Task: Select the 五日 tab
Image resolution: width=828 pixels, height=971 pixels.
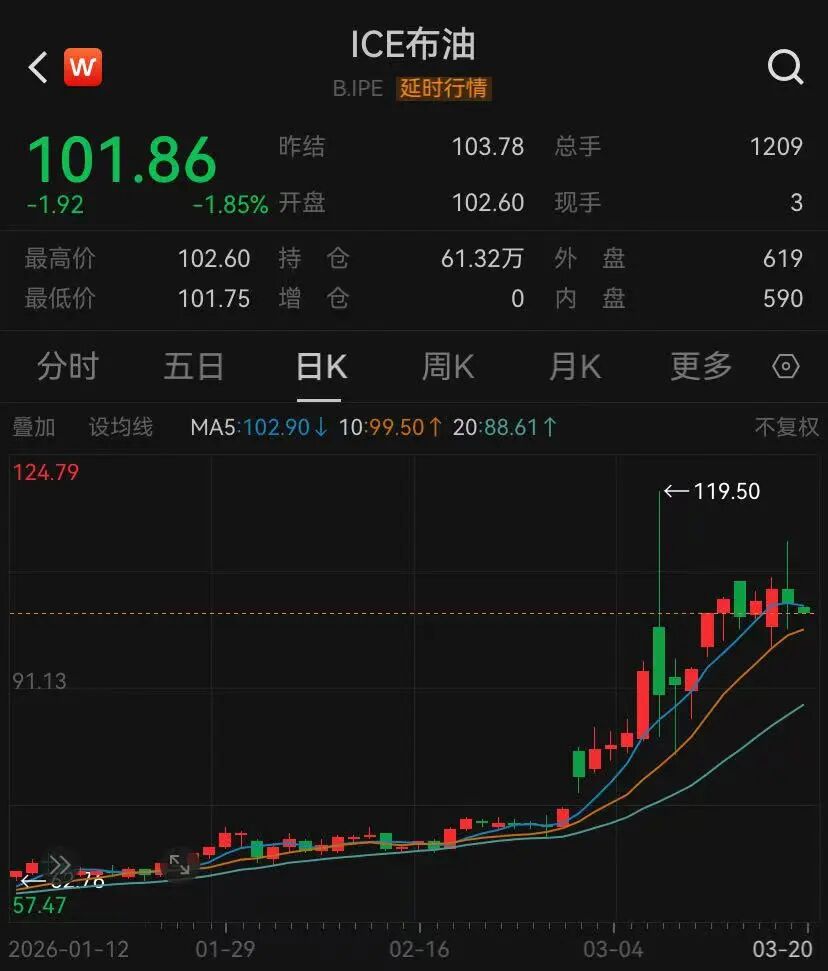Action: [194, 367]
